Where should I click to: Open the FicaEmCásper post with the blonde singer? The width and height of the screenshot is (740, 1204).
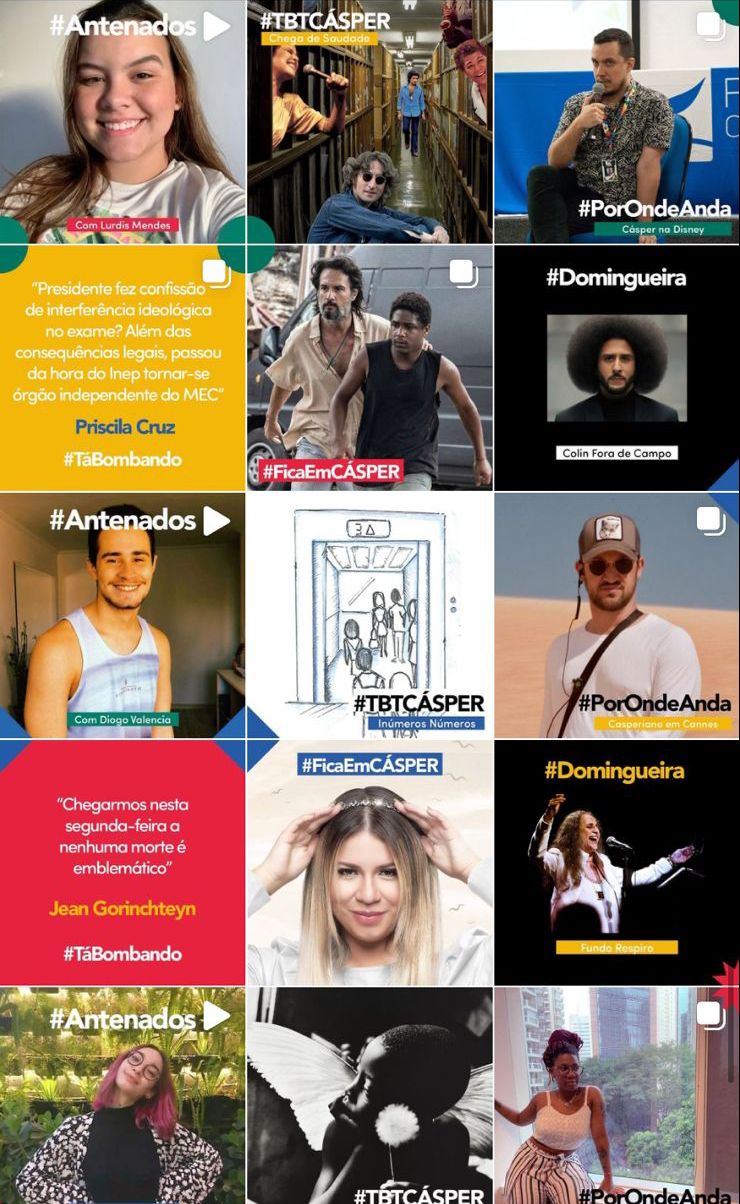370,862
